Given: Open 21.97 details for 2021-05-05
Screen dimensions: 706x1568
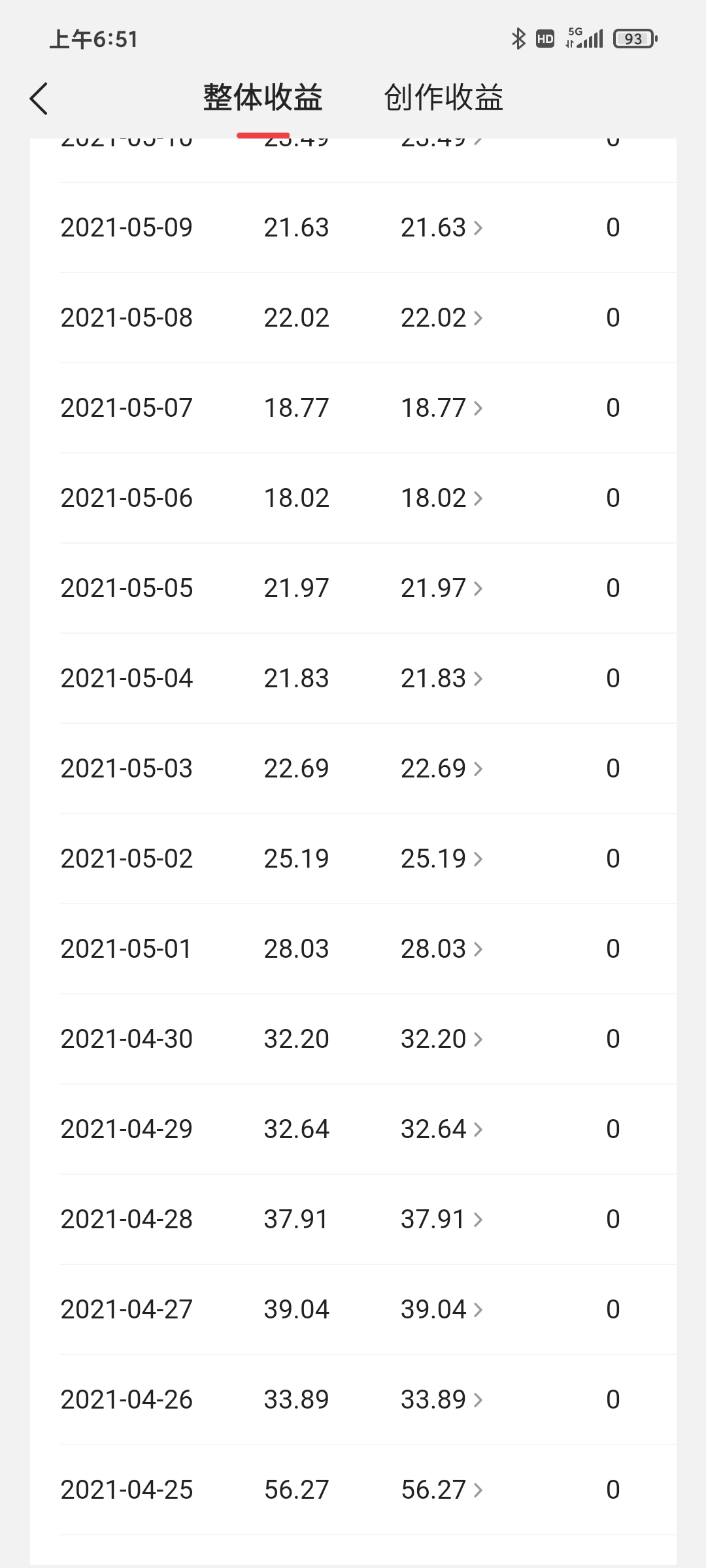Looking at the screenshot, I should click(441, 588).
